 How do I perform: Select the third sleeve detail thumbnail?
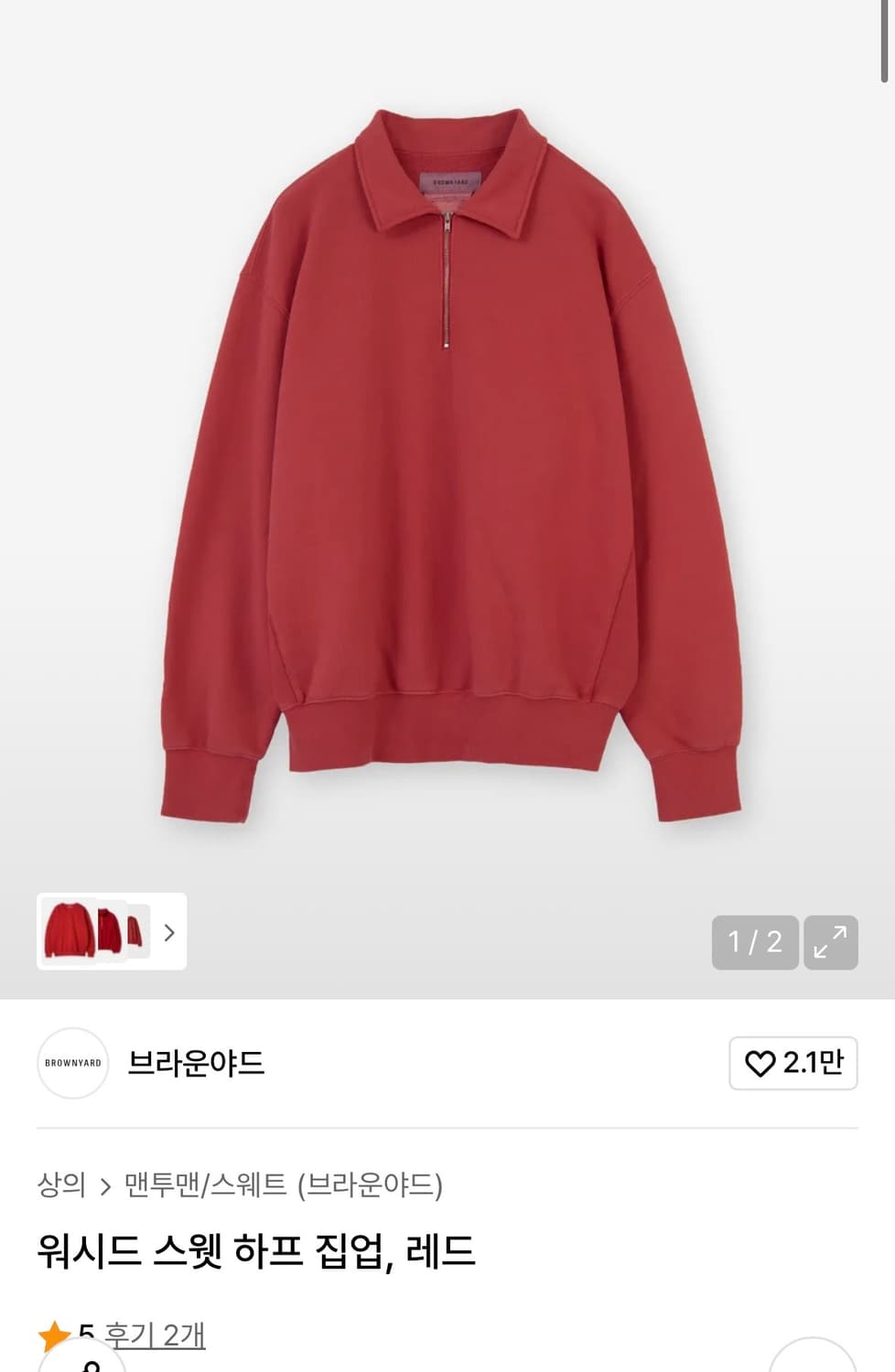[135, 933]
